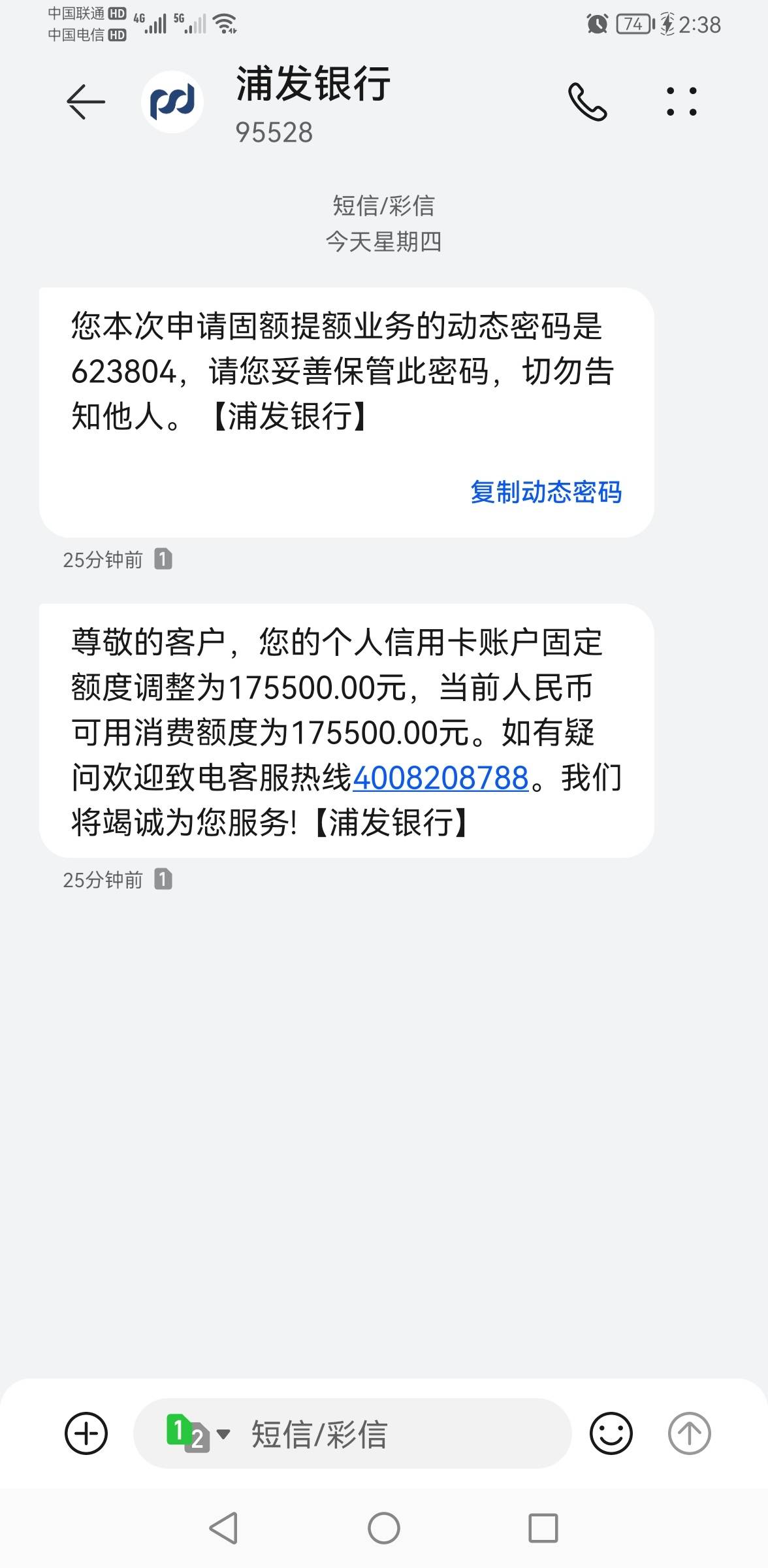This screenshot has height=1568, width=768.
Task: Call 浦发银行 with the phone icon
Action: click(x=588, y=102)
